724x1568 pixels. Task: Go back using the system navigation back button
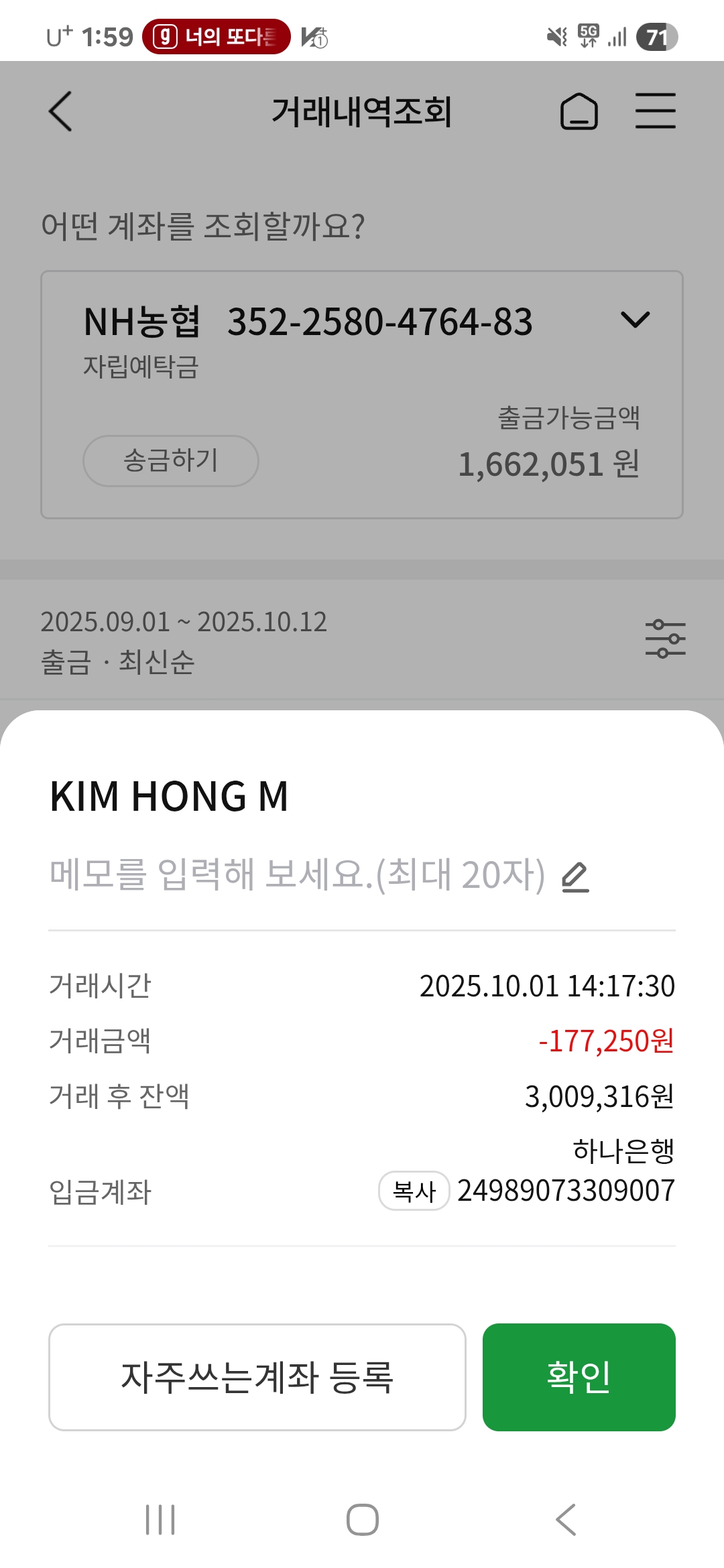point(566,1519)
